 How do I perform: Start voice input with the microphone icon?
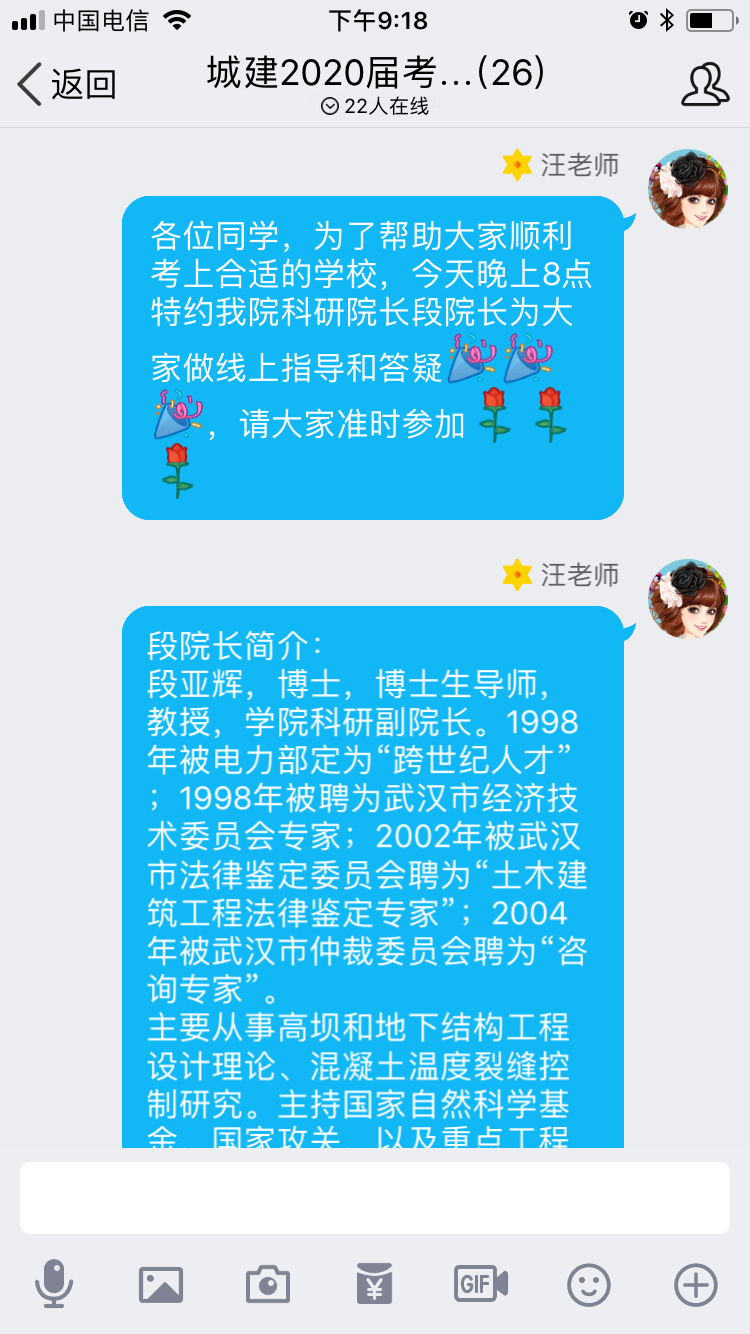(x=53, y=1283)
